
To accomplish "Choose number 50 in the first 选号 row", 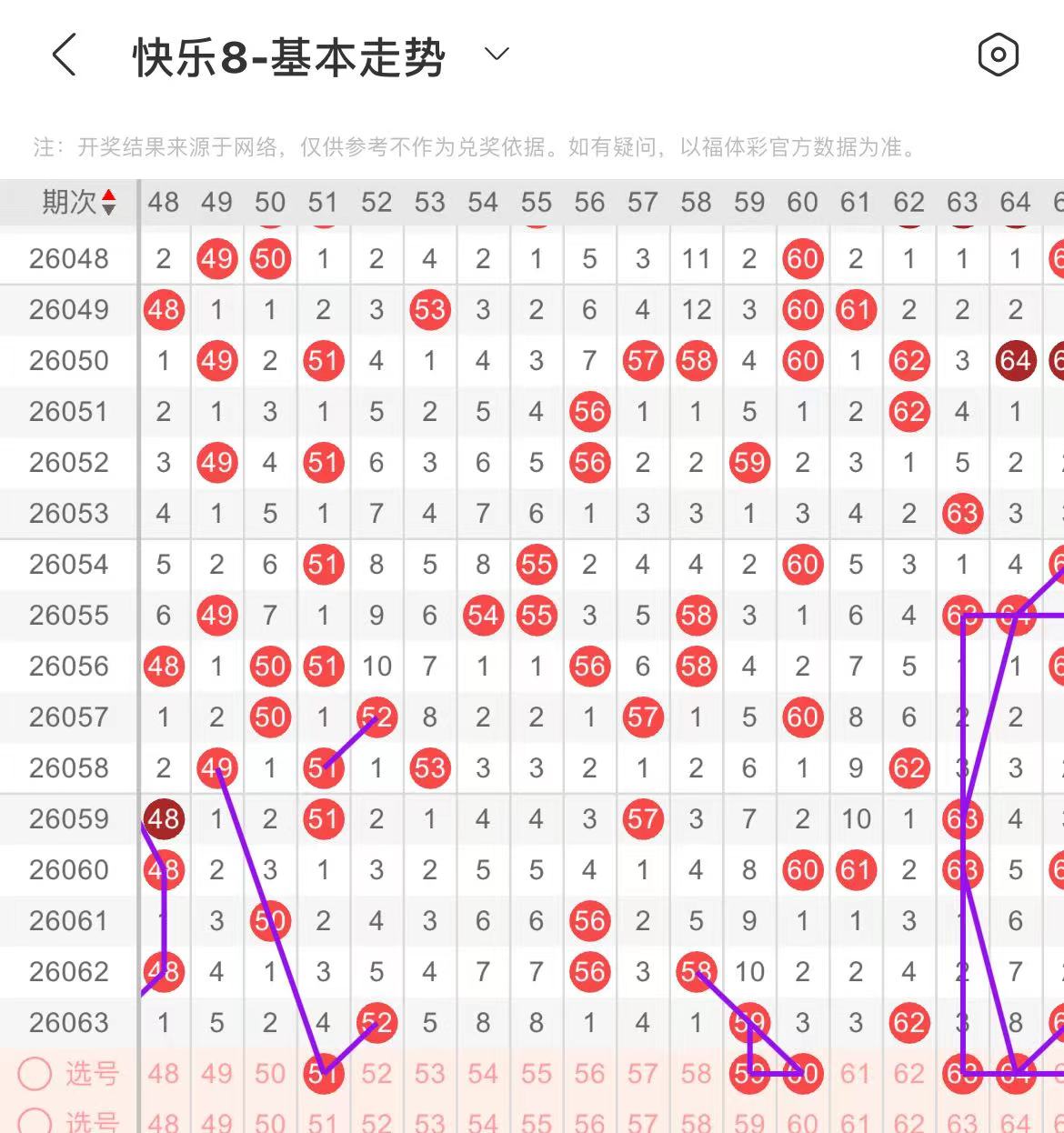I will (270, 1074).
